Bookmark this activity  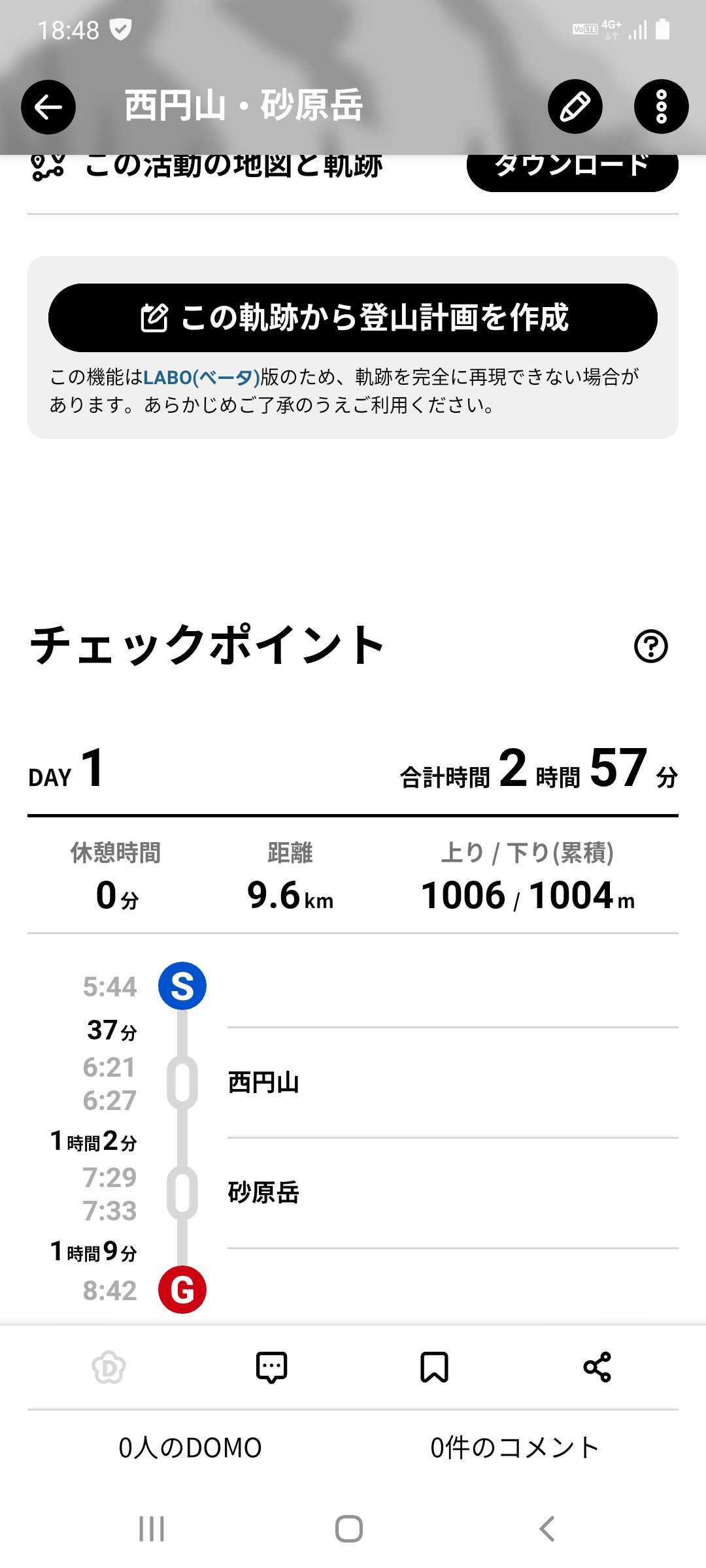point(434,1367)
